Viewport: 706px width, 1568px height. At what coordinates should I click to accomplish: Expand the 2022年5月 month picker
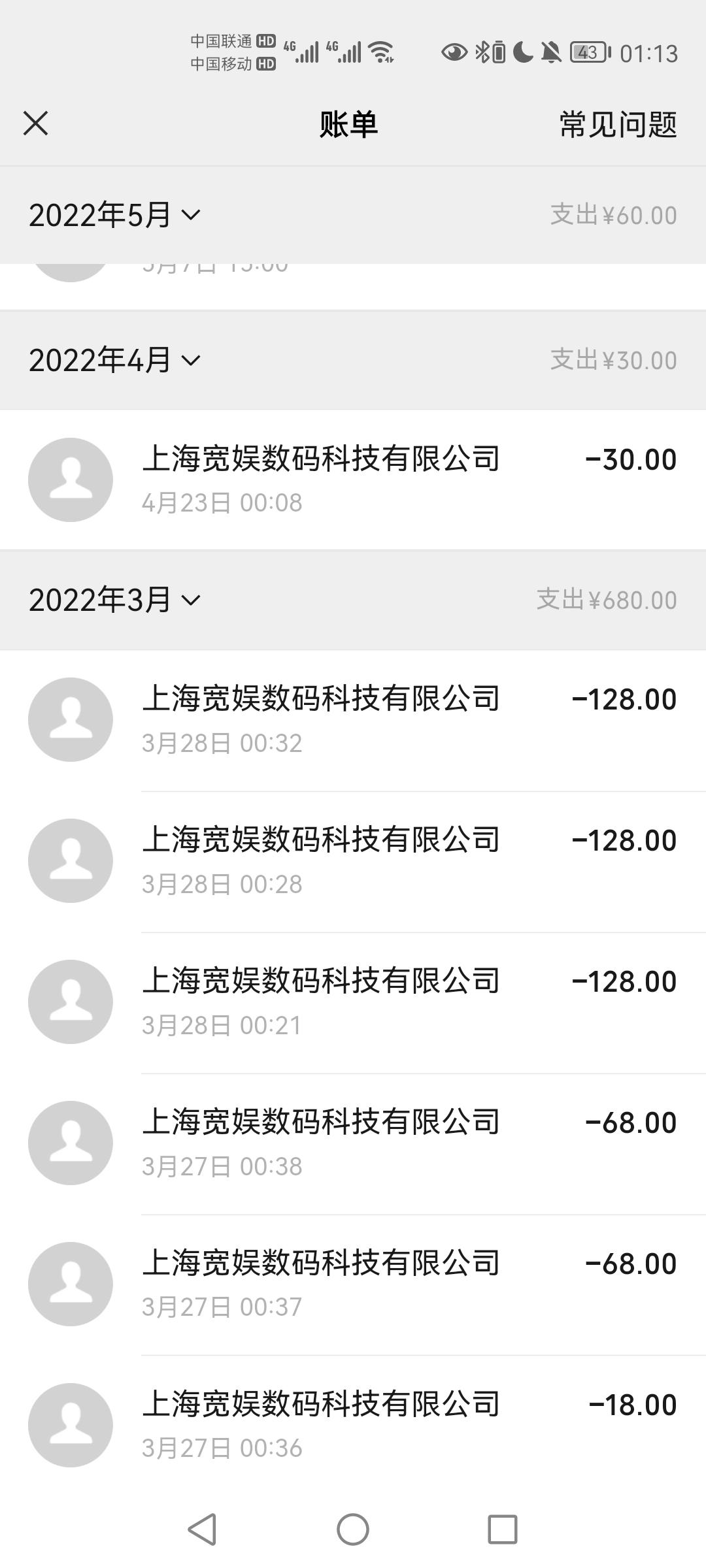(x=114, y=215)
